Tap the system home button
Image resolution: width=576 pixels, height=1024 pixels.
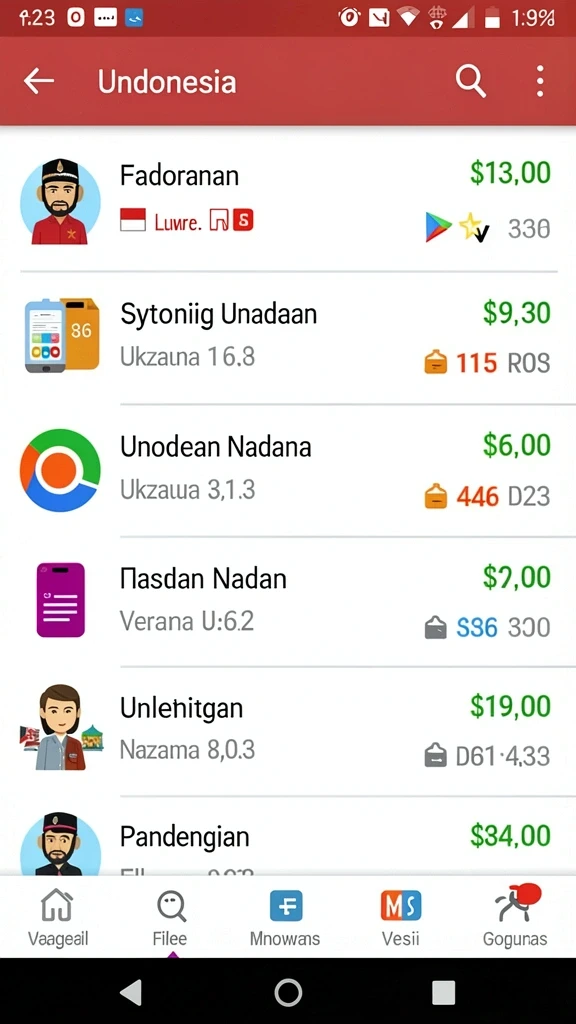tap(288, 993)
